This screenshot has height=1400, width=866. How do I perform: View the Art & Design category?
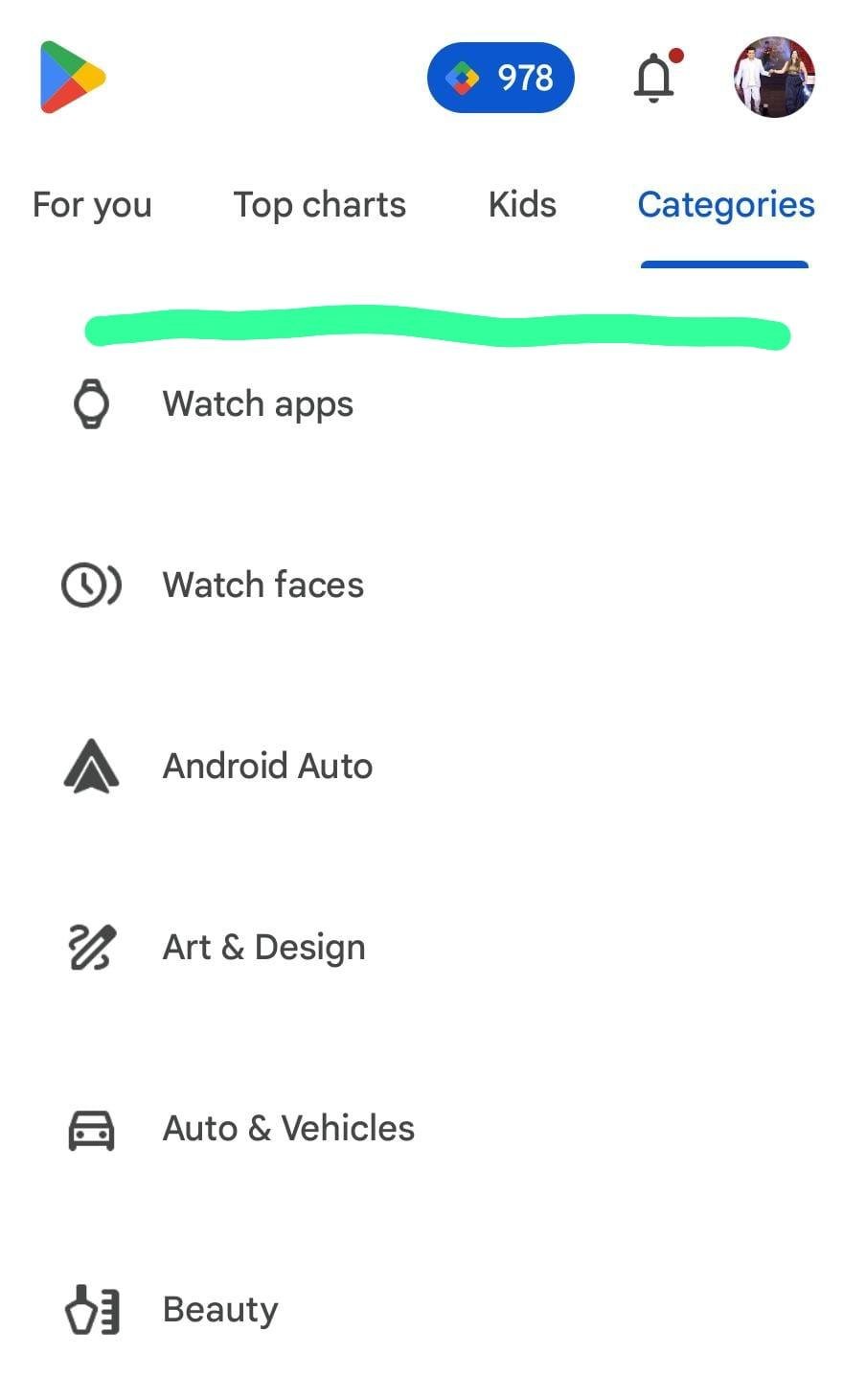(x=263, y=947)
